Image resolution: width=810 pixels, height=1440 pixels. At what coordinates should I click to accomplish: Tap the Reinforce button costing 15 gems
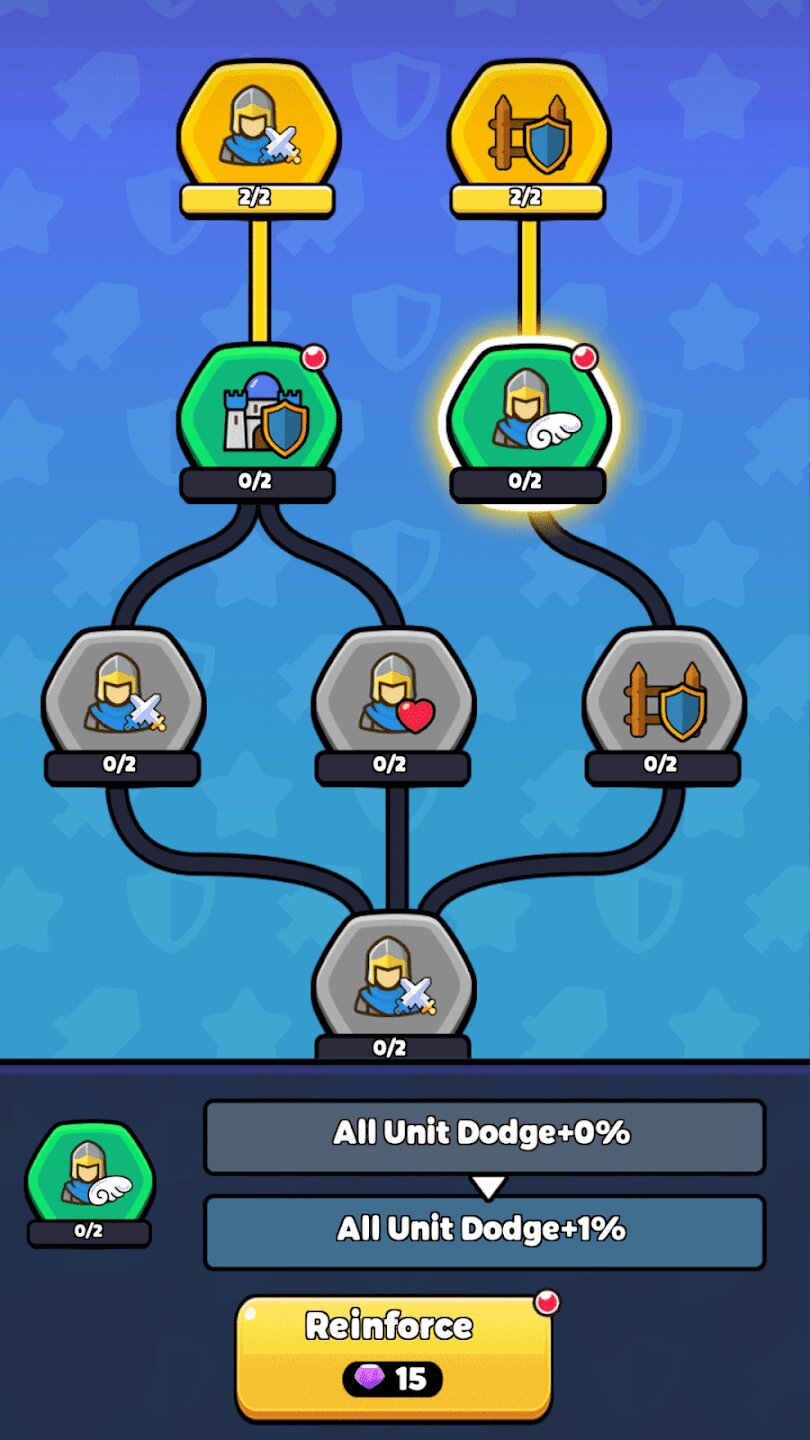394,1356
